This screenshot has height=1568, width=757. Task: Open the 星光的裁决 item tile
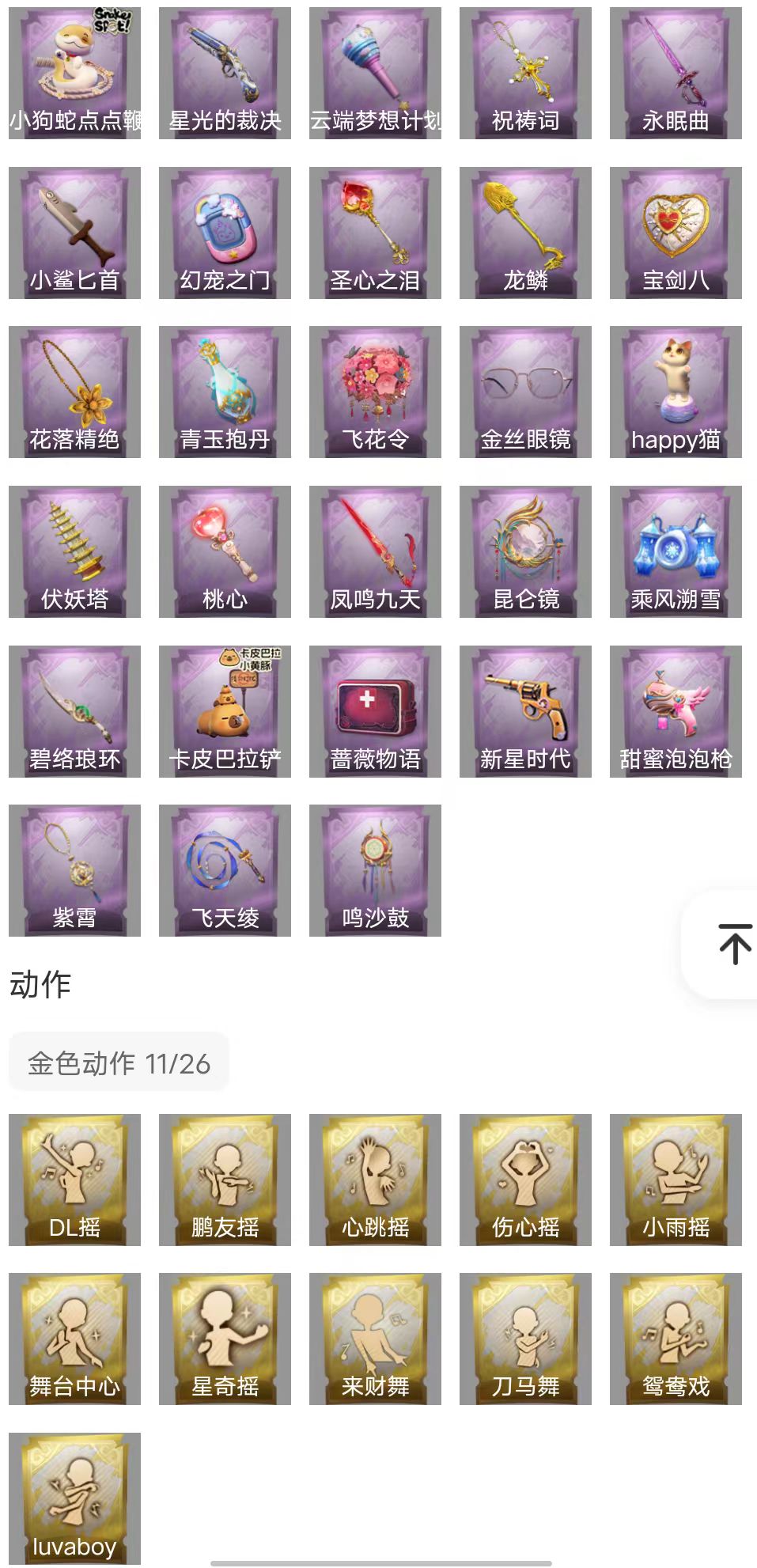(x=225, y=73)
